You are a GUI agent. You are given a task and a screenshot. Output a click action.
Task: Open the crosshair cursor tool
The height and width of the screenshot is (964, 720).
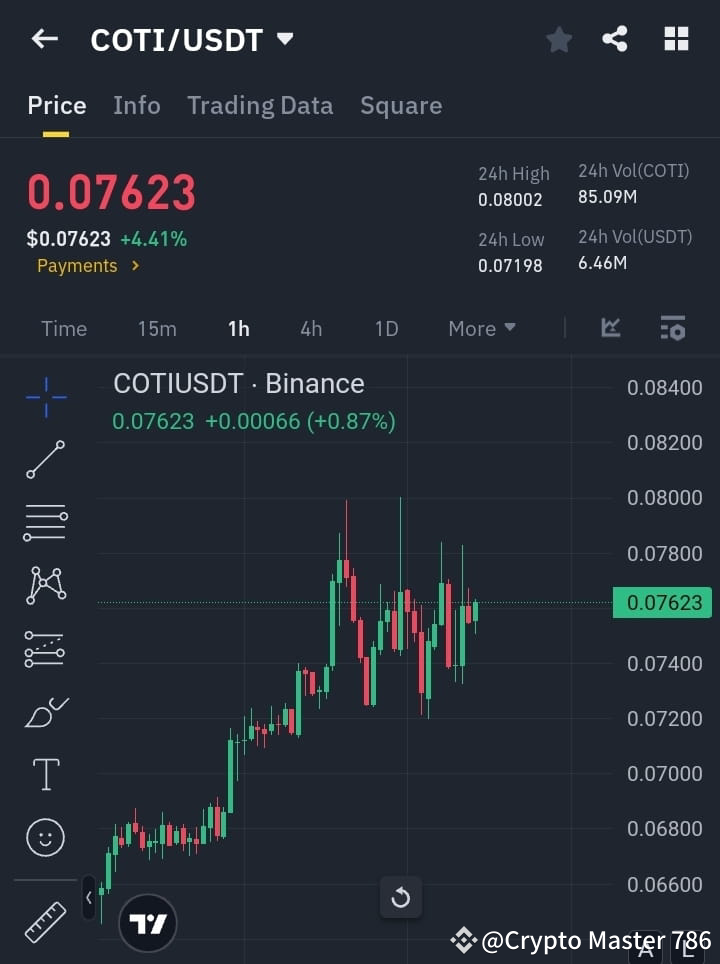coord(45,398)
